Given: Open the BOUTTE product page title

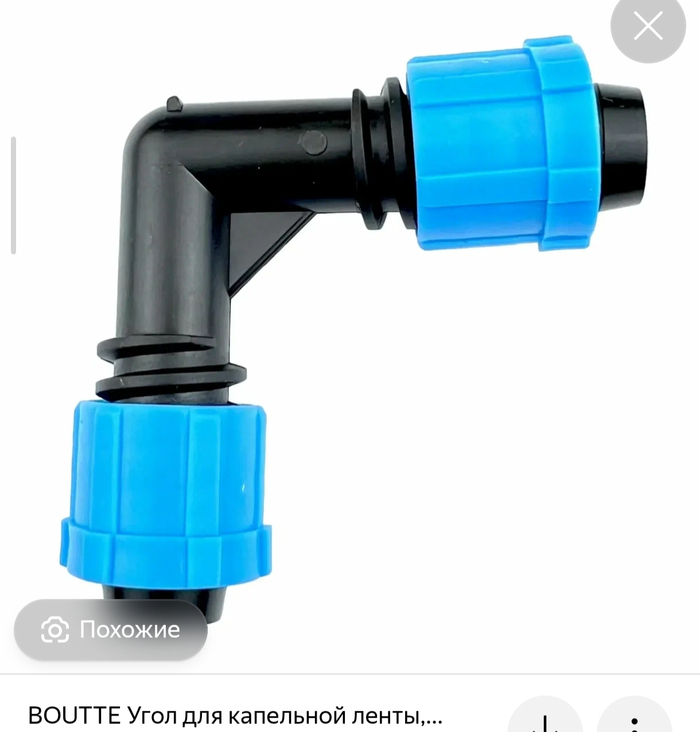Looking at the screenshot, I should click(x=235, y=715).
